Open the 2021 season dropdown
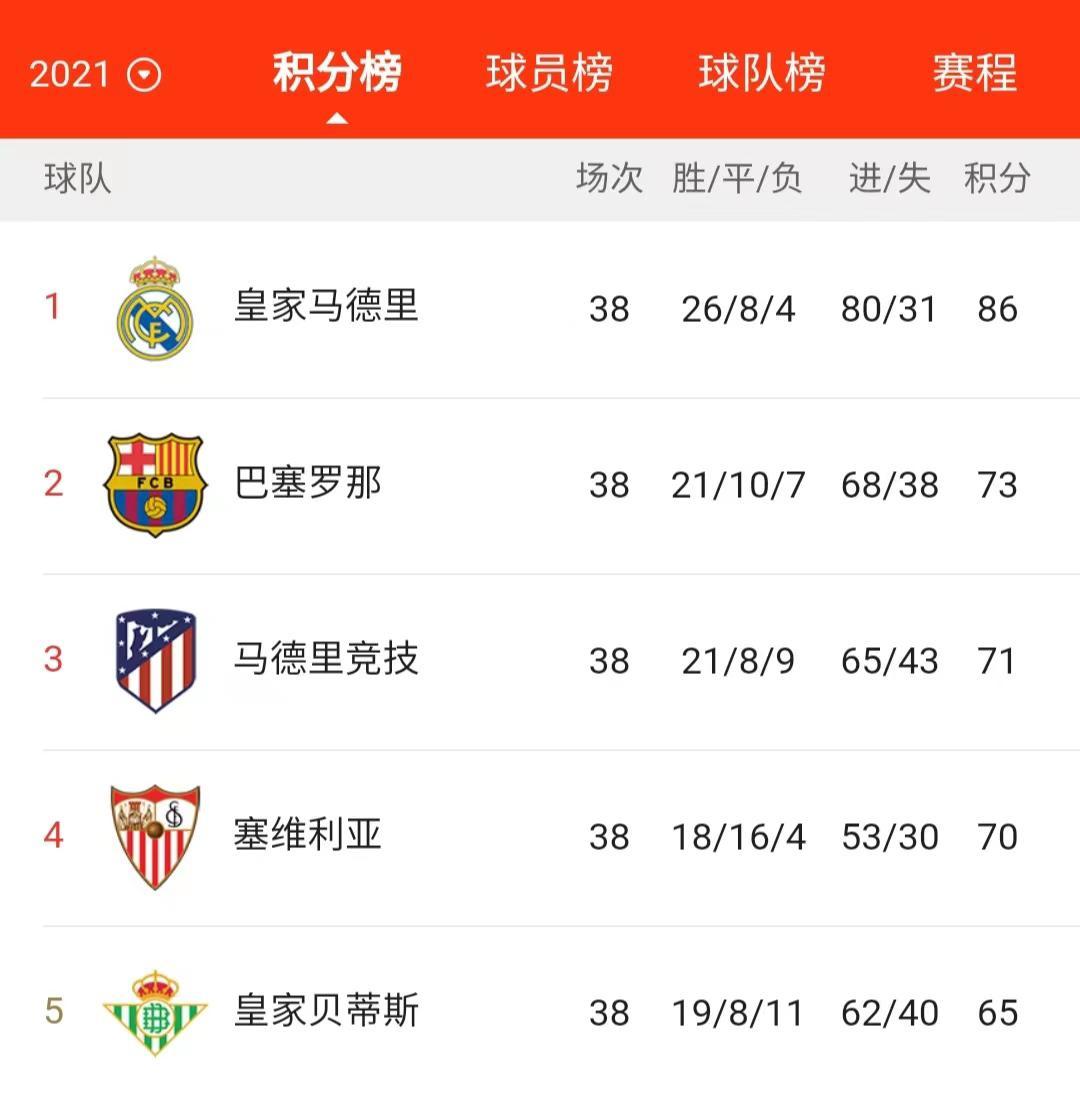The image size is (1080, 1093). click(x=88, y=72)
